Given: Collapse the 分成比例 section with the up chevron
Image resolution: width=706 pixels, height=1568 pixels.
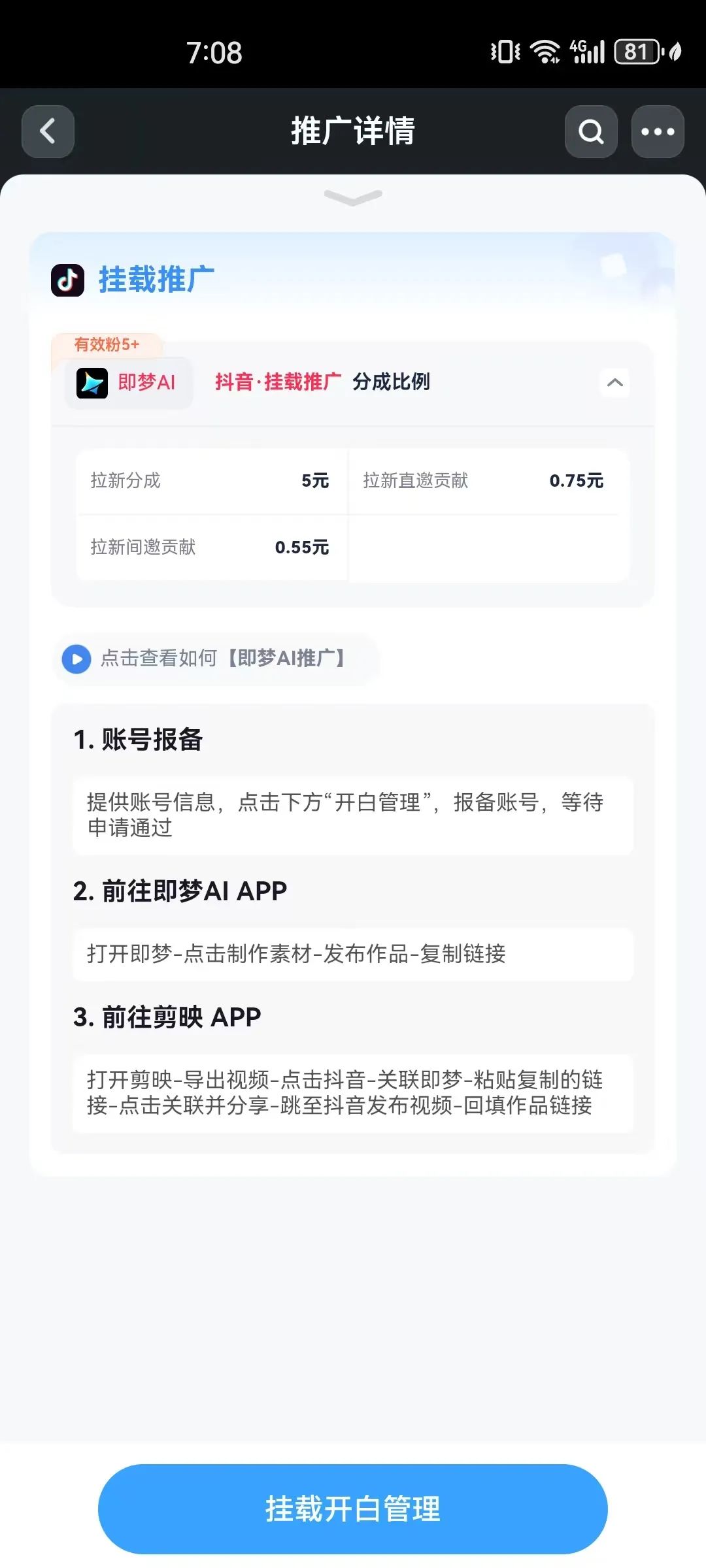Looking at the screenshot, I should [614, 383].
